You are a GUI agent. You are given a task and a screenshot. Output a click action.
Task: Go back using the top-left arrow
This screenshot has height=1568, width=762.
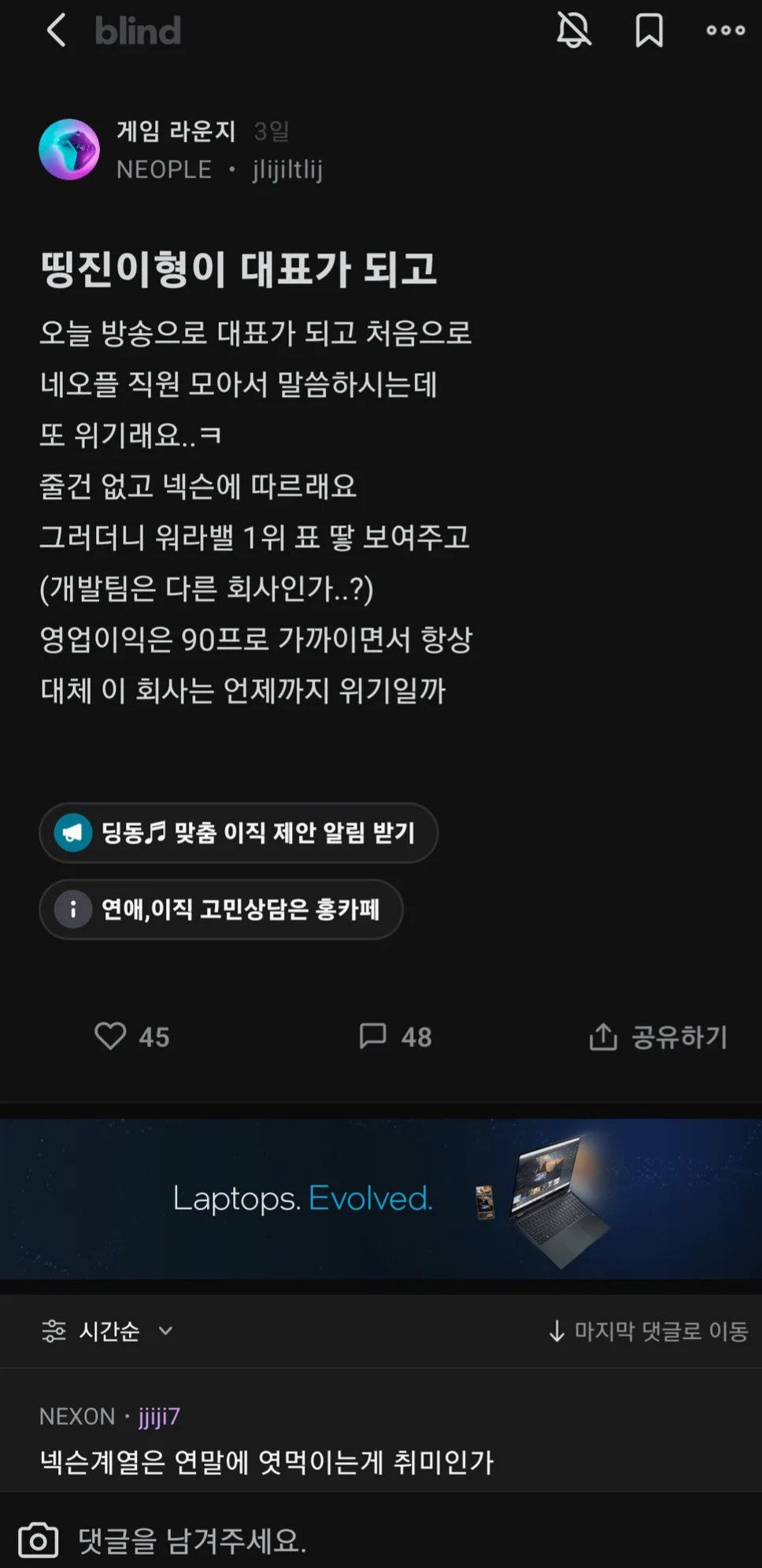click(56, 31)
